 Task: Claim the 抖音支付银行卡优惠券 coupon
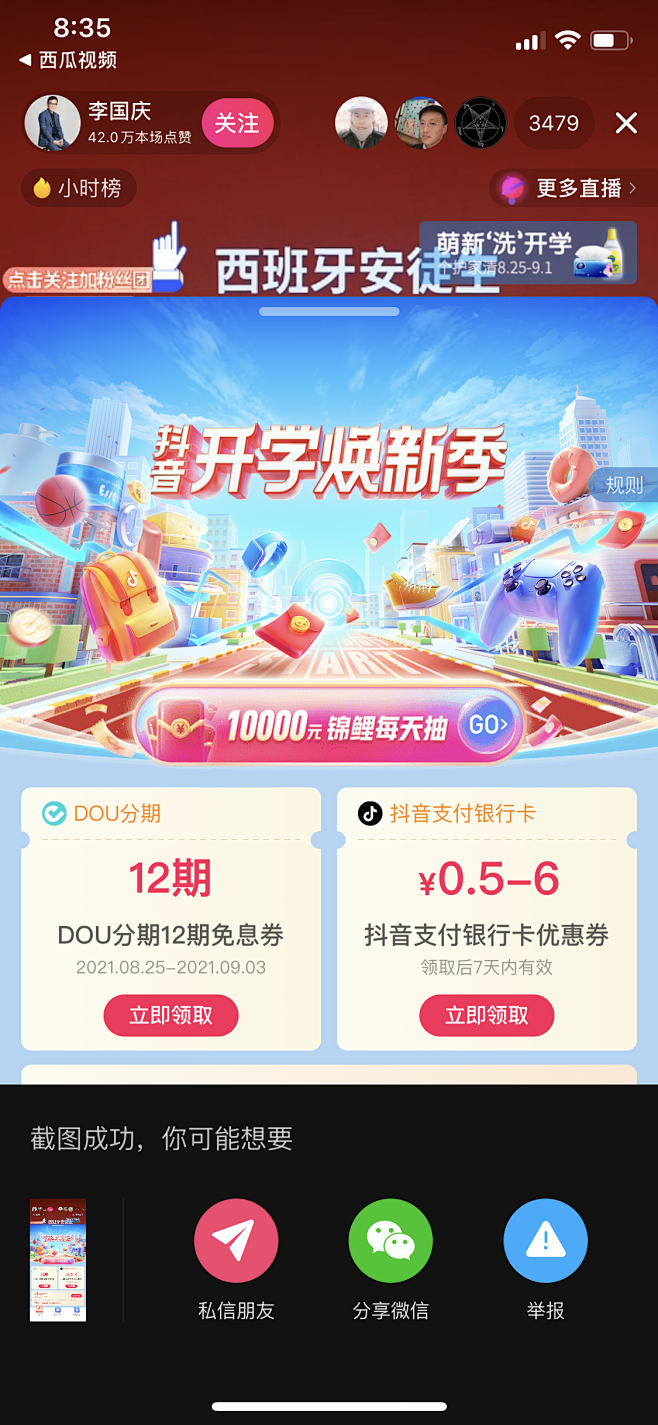487,1016
